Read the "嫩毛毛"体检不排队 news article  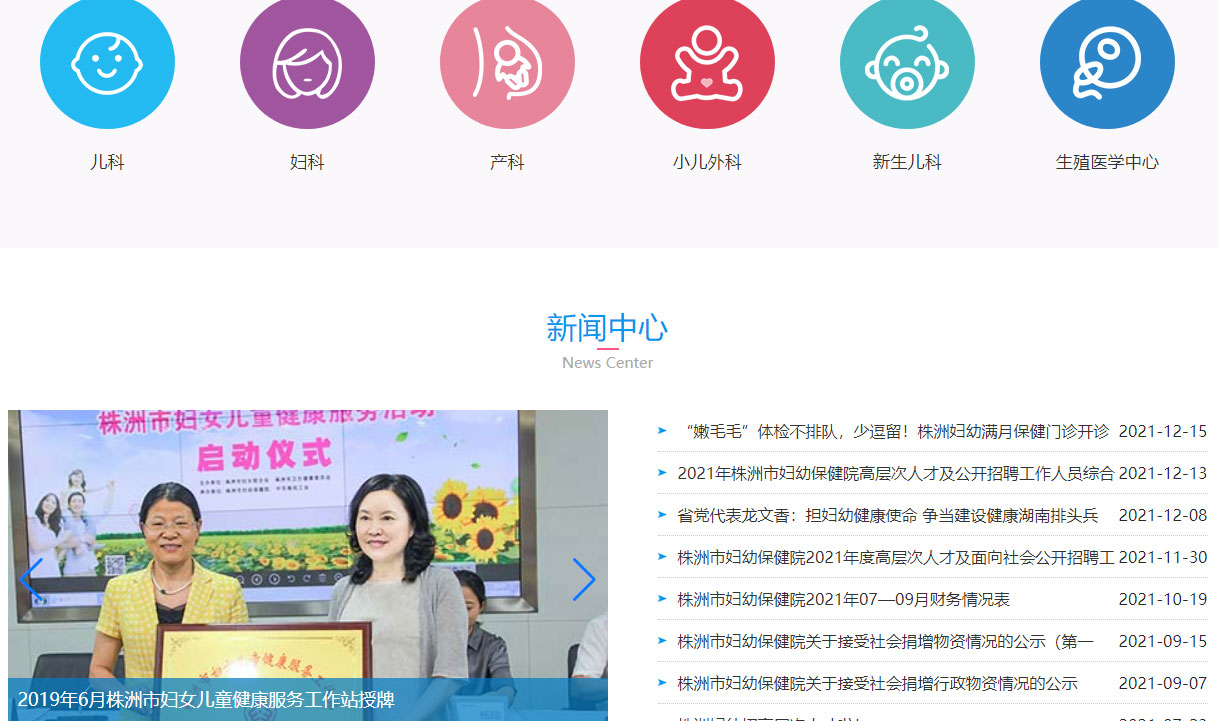(892, 432)
